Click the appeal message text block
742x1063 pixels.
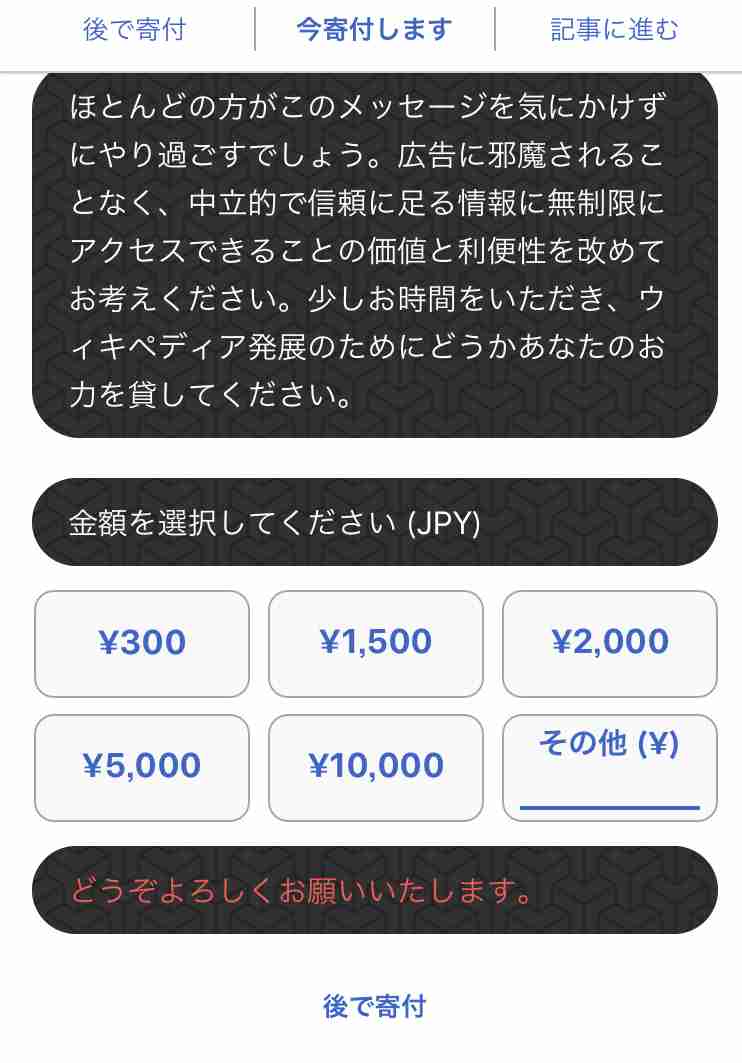pyautogui.click(x=371, y=255)
